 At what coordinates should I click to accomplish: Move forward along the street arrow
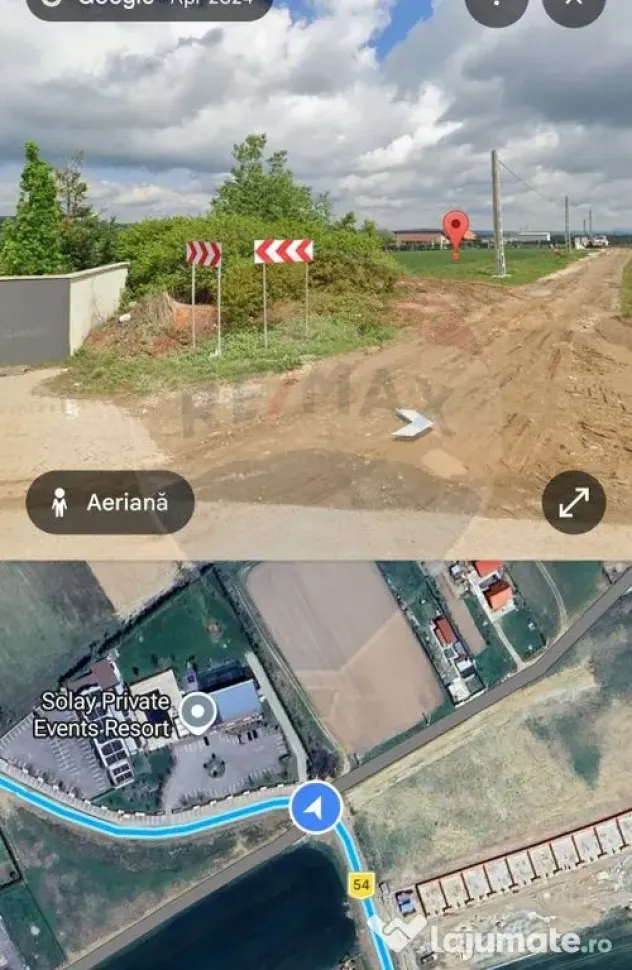click(x=412, y=424)
